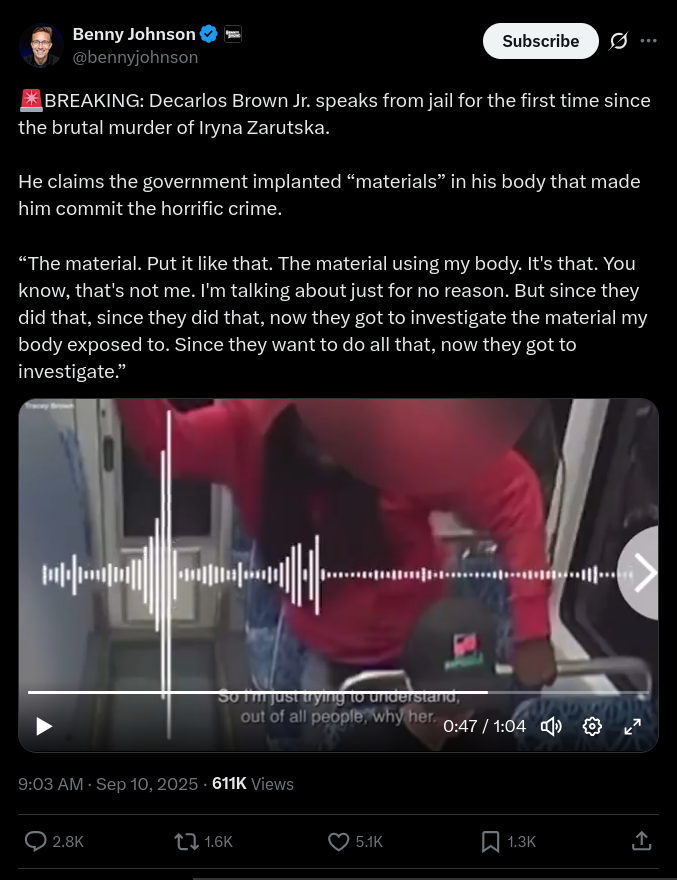Image resolution: width=677 pixels, height=880 pixels.
Task: Subscribe to Benny Johnson
Action: (x=540, y=41)
